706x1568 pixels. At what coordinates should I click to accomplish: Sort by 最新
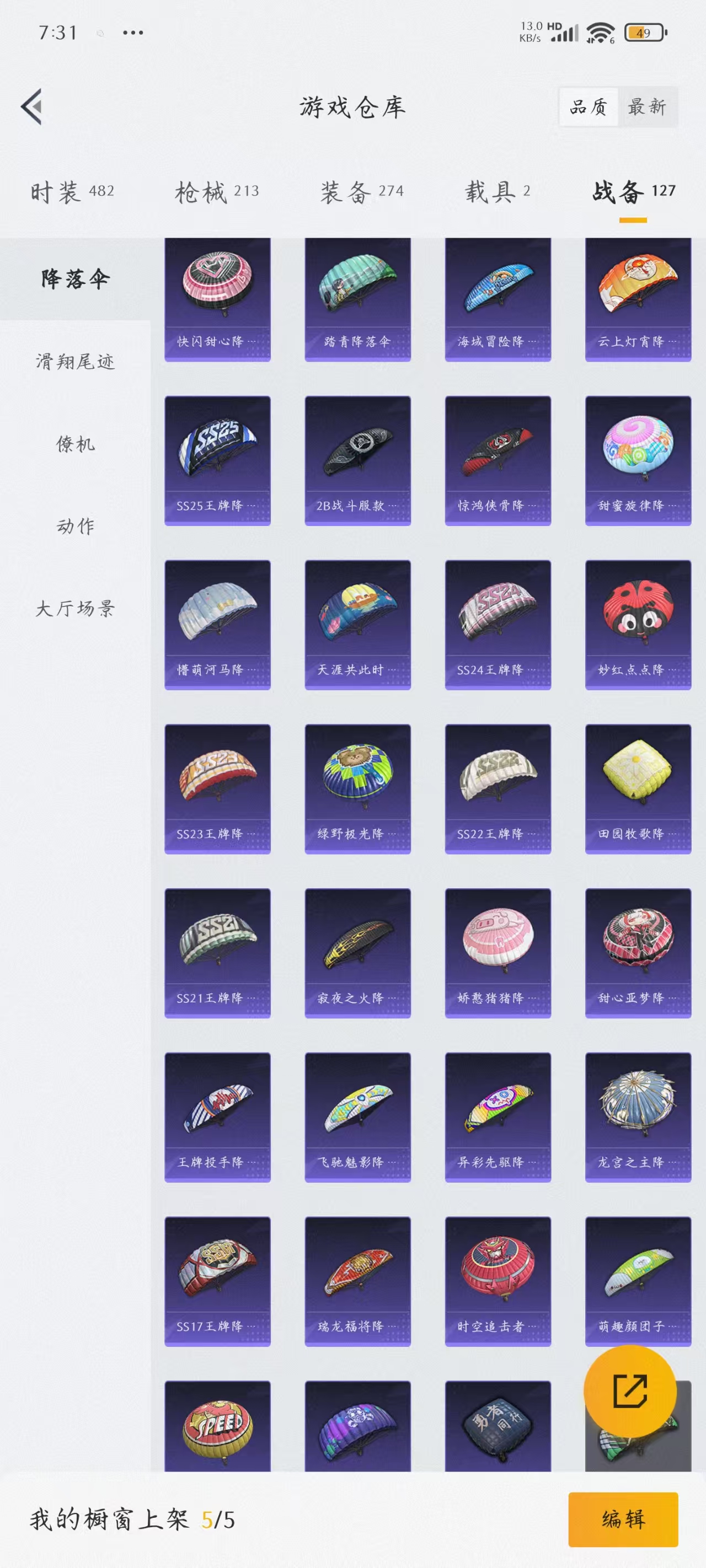647,107
